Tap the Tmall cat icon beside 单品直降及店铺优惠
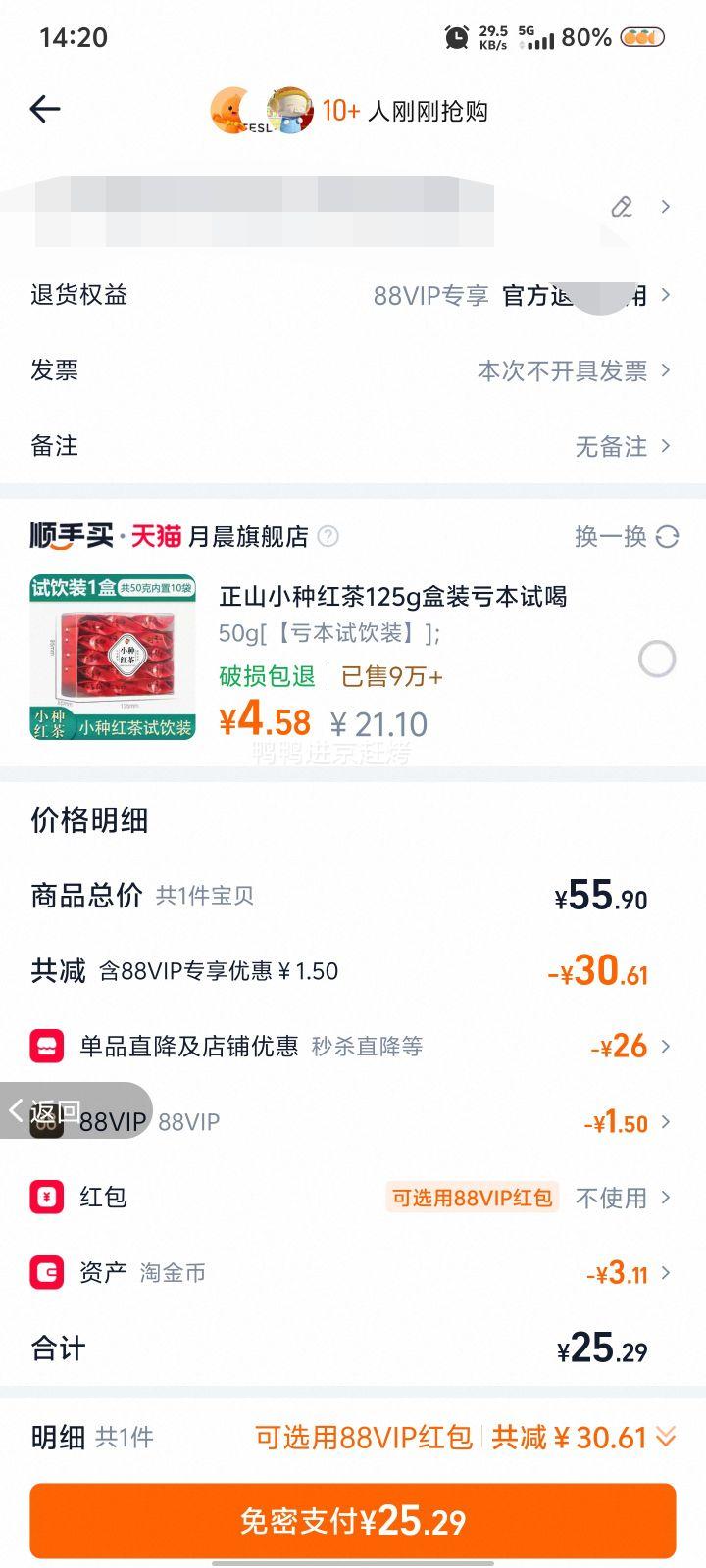 (46, 1047)
